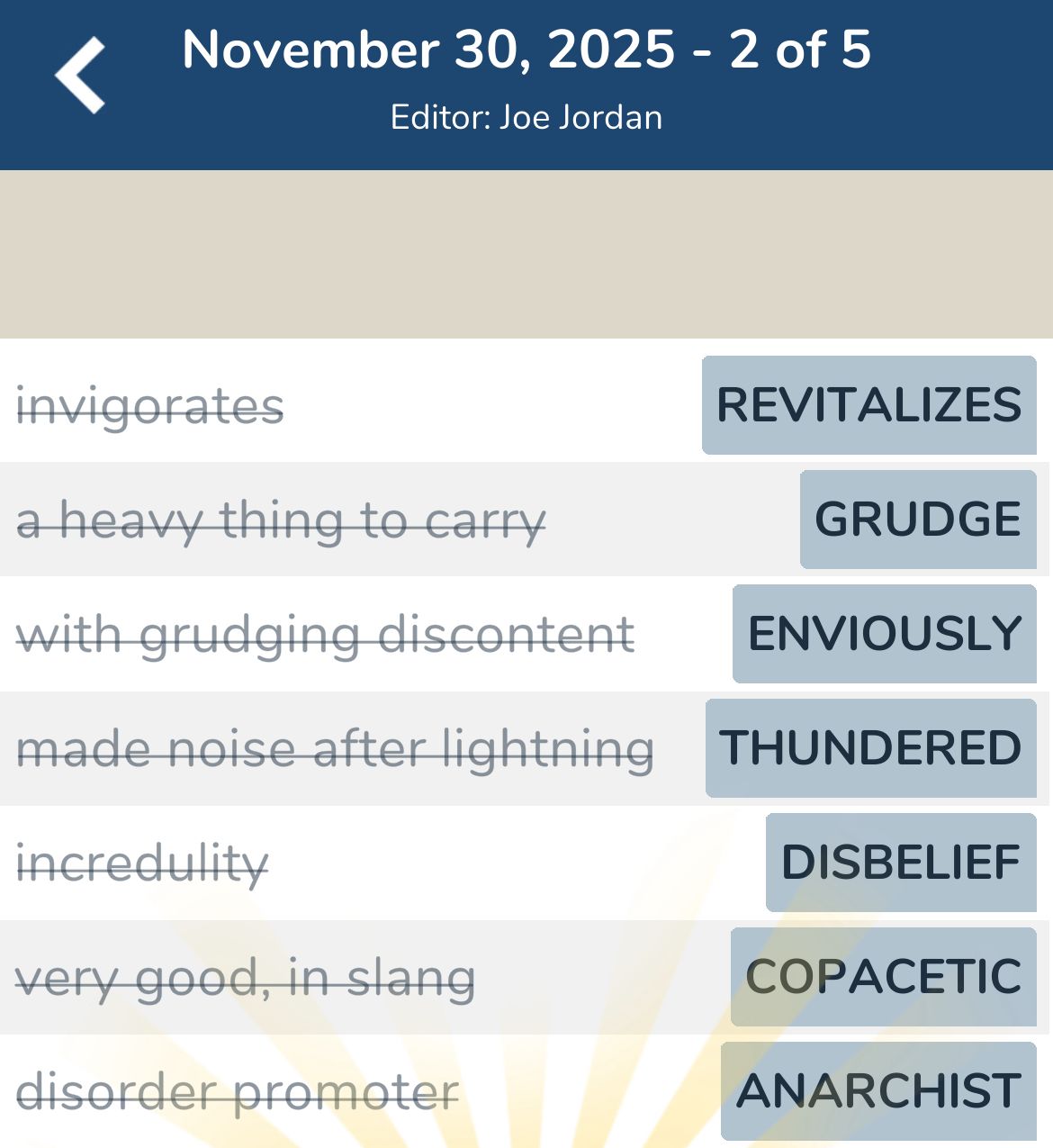Select the DISBELIEF answer tile
Image resolution: width=1053 pixels, height=1148 pixels.
coord(899,862)
